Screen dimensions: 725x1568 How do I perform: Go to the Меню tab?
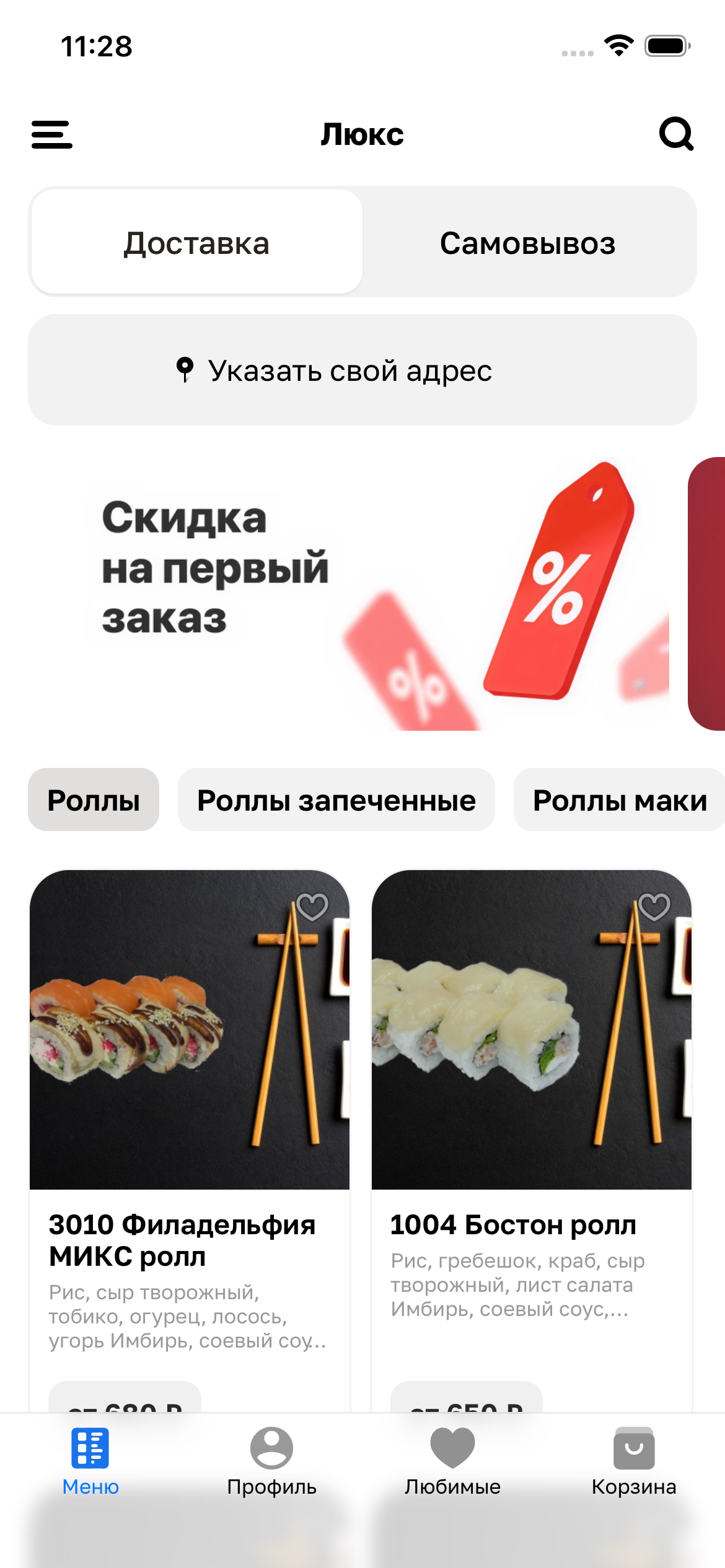[90, 1460]
